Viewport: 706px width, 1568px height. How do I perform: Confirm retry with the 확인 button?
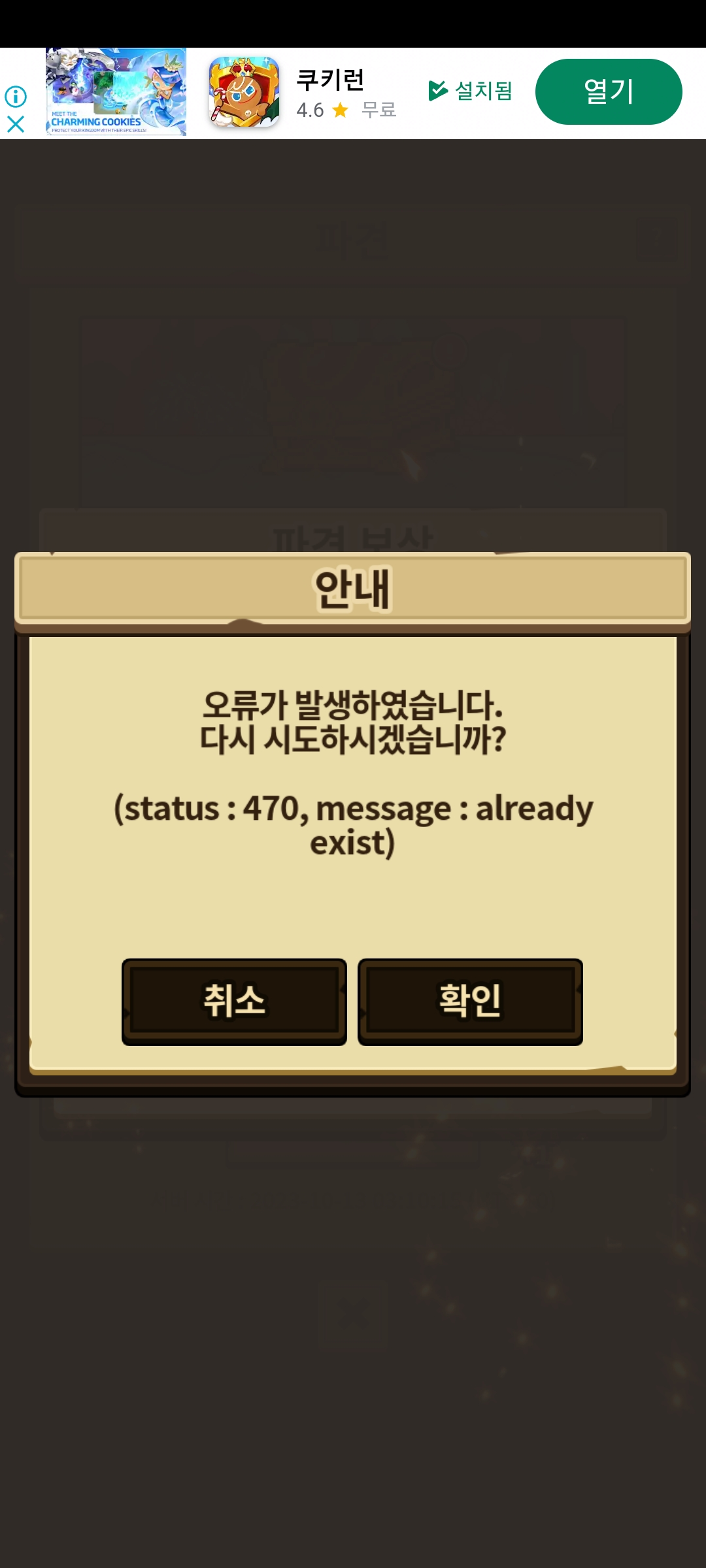point(470,1001)
